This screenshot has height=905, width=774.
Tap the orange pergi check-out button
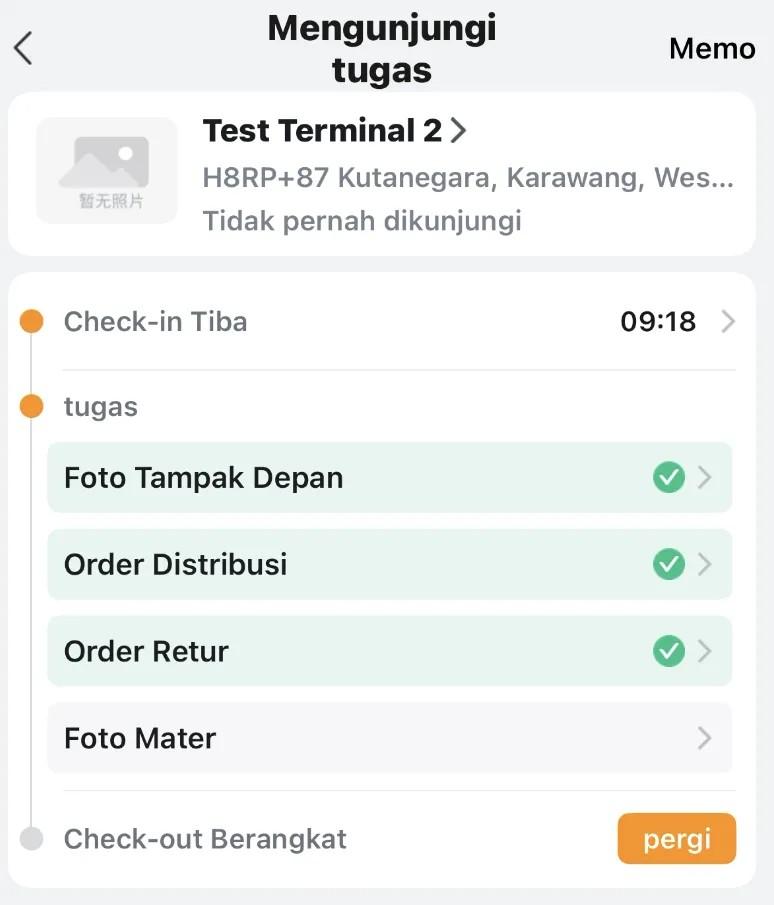tap(676, 839)
